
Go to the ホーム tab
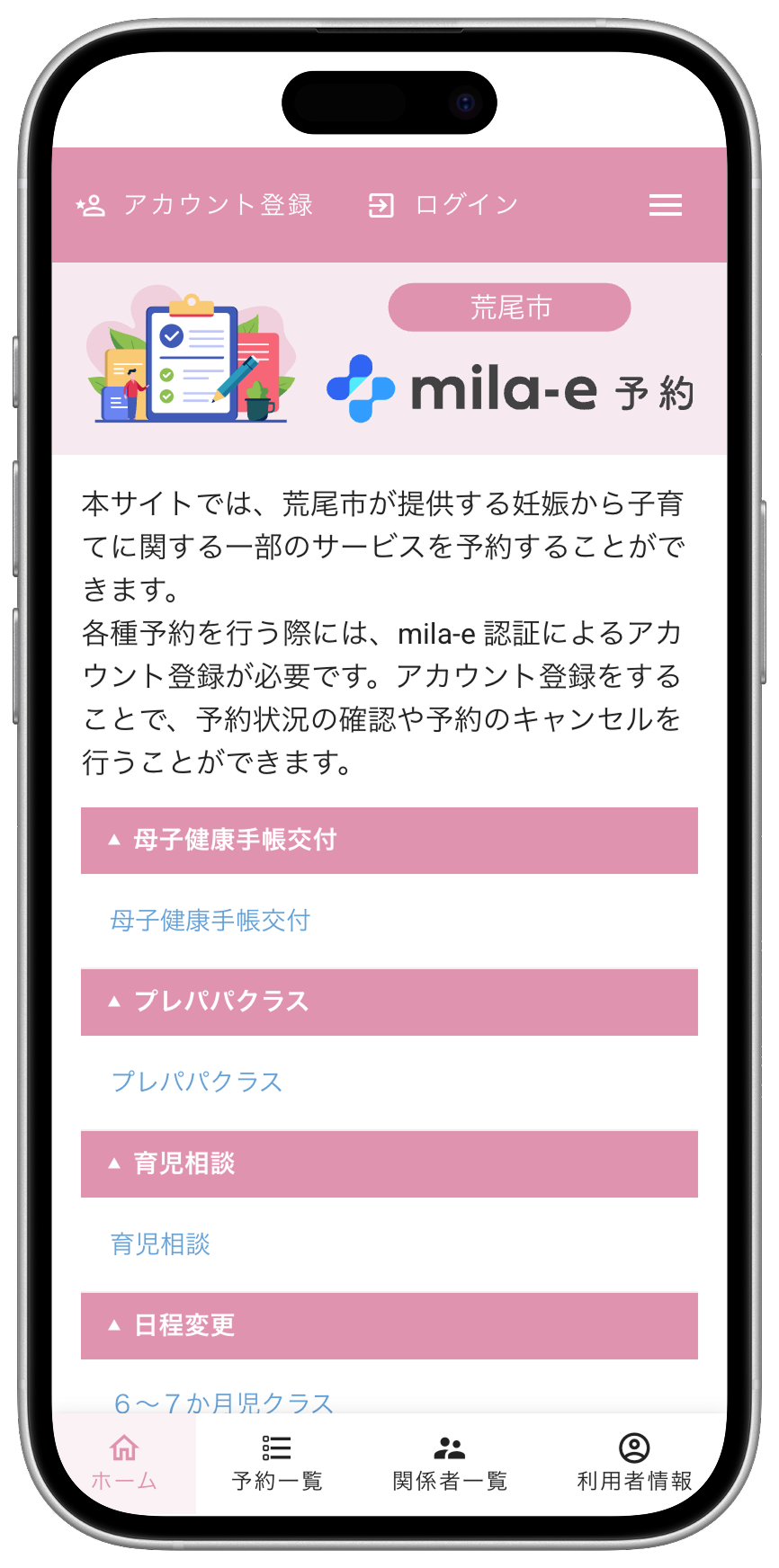[124, 1464]
